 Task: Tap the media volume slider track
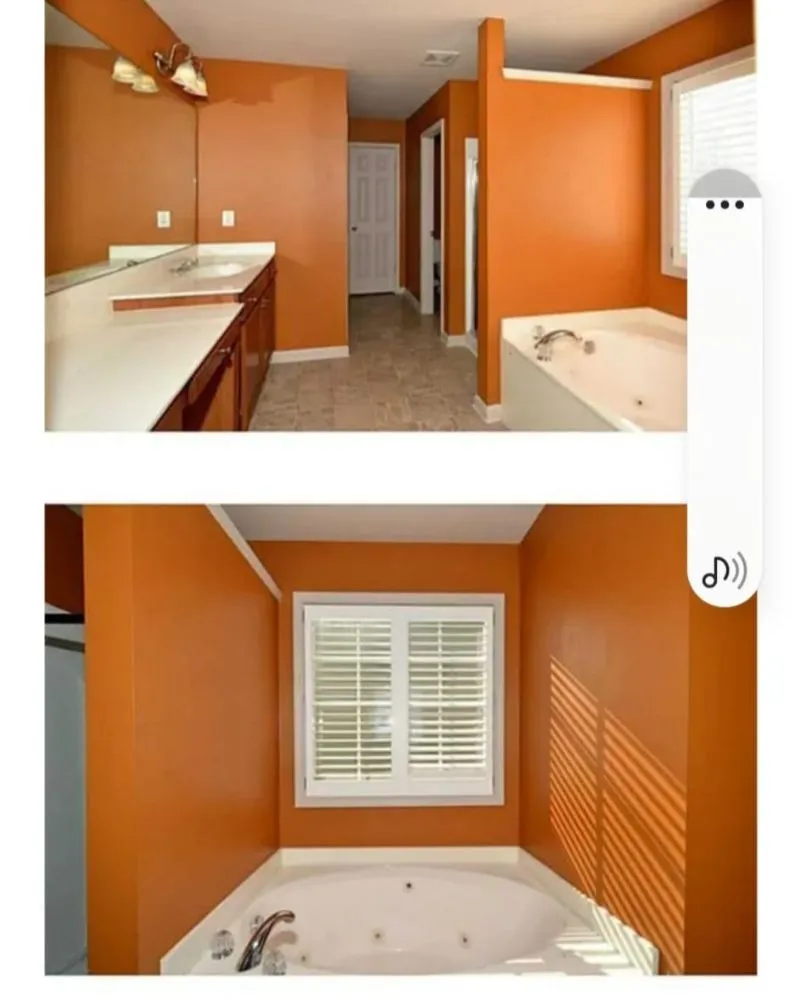tap(723, 380)
